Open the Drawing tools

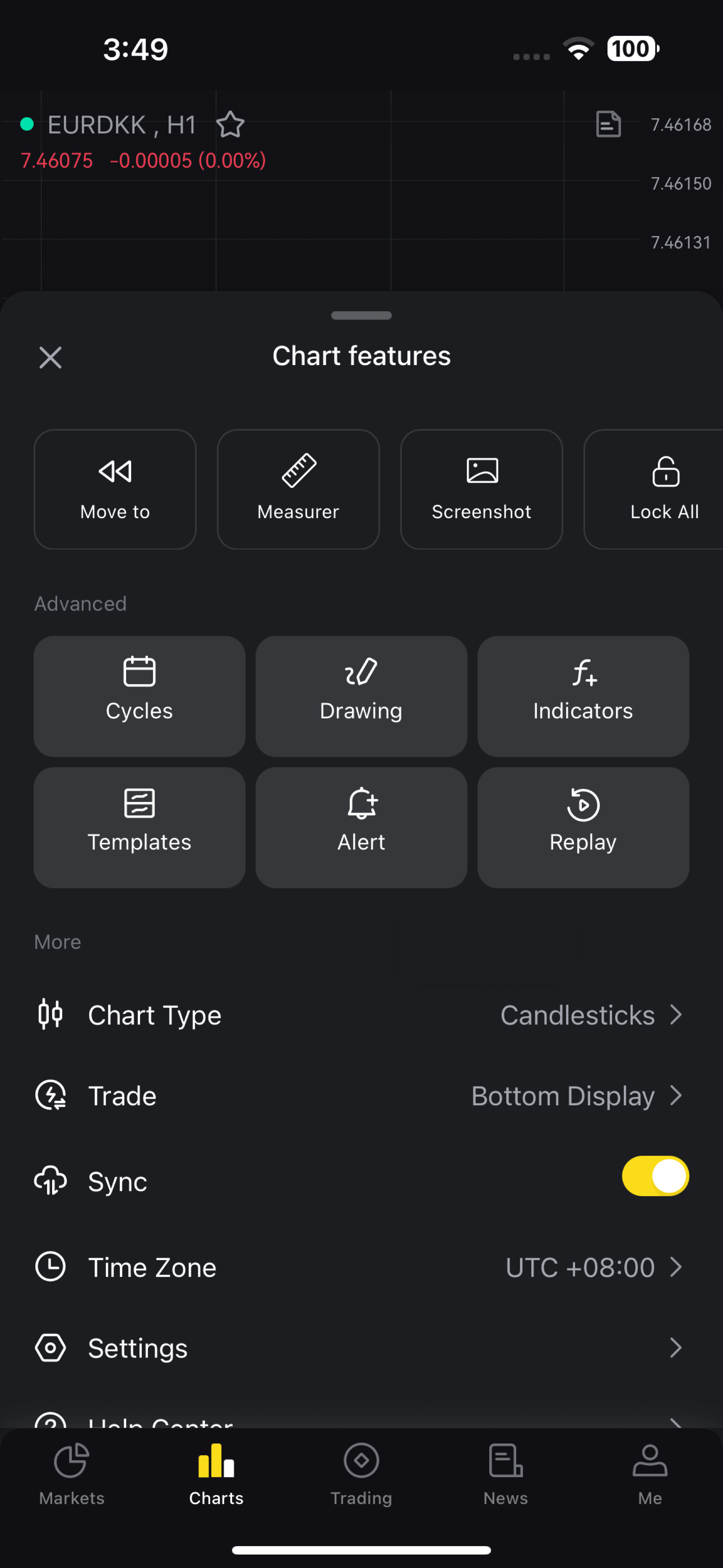361,696
